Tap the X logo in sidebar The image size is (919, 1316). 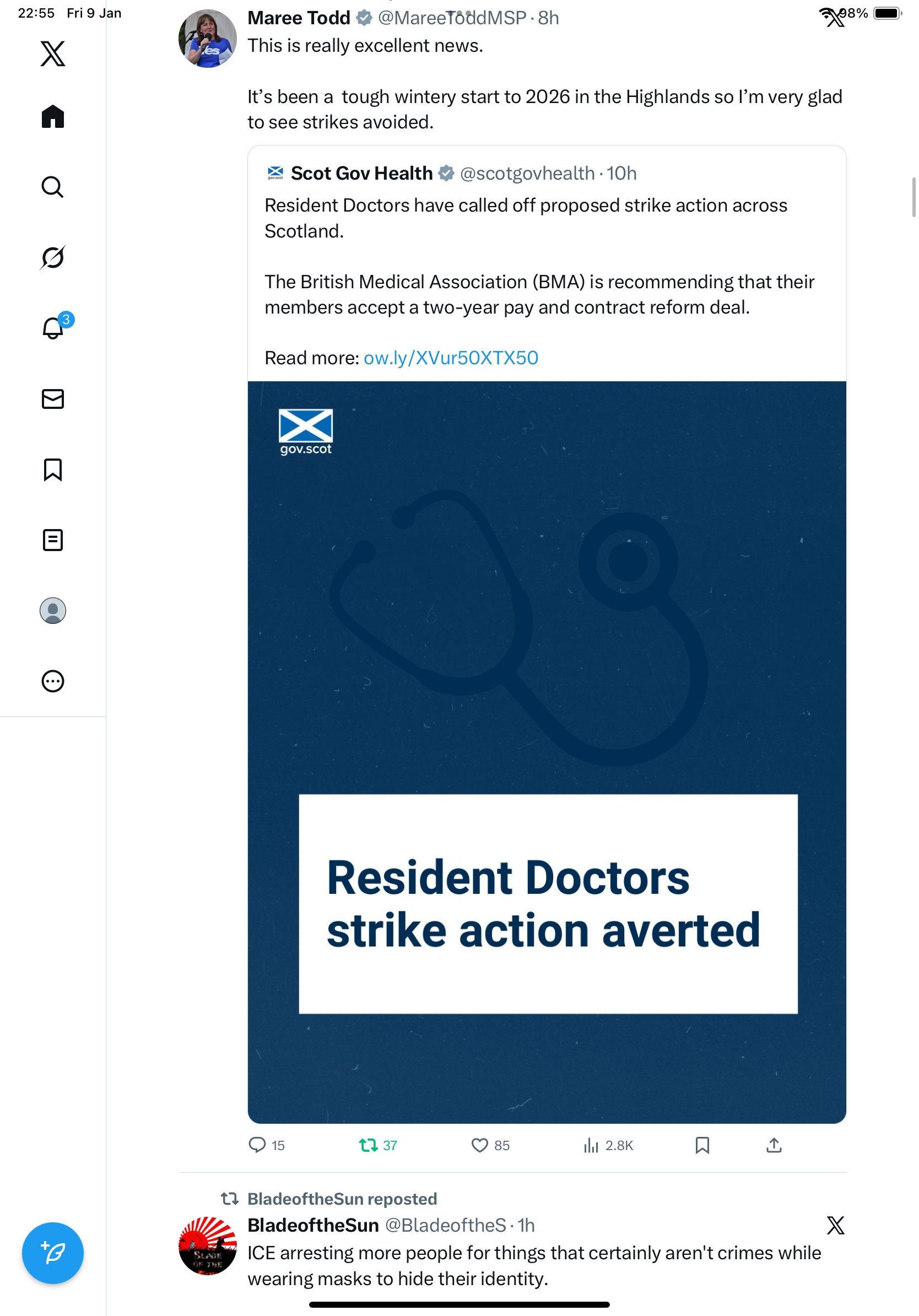click(x=53, y=53)
